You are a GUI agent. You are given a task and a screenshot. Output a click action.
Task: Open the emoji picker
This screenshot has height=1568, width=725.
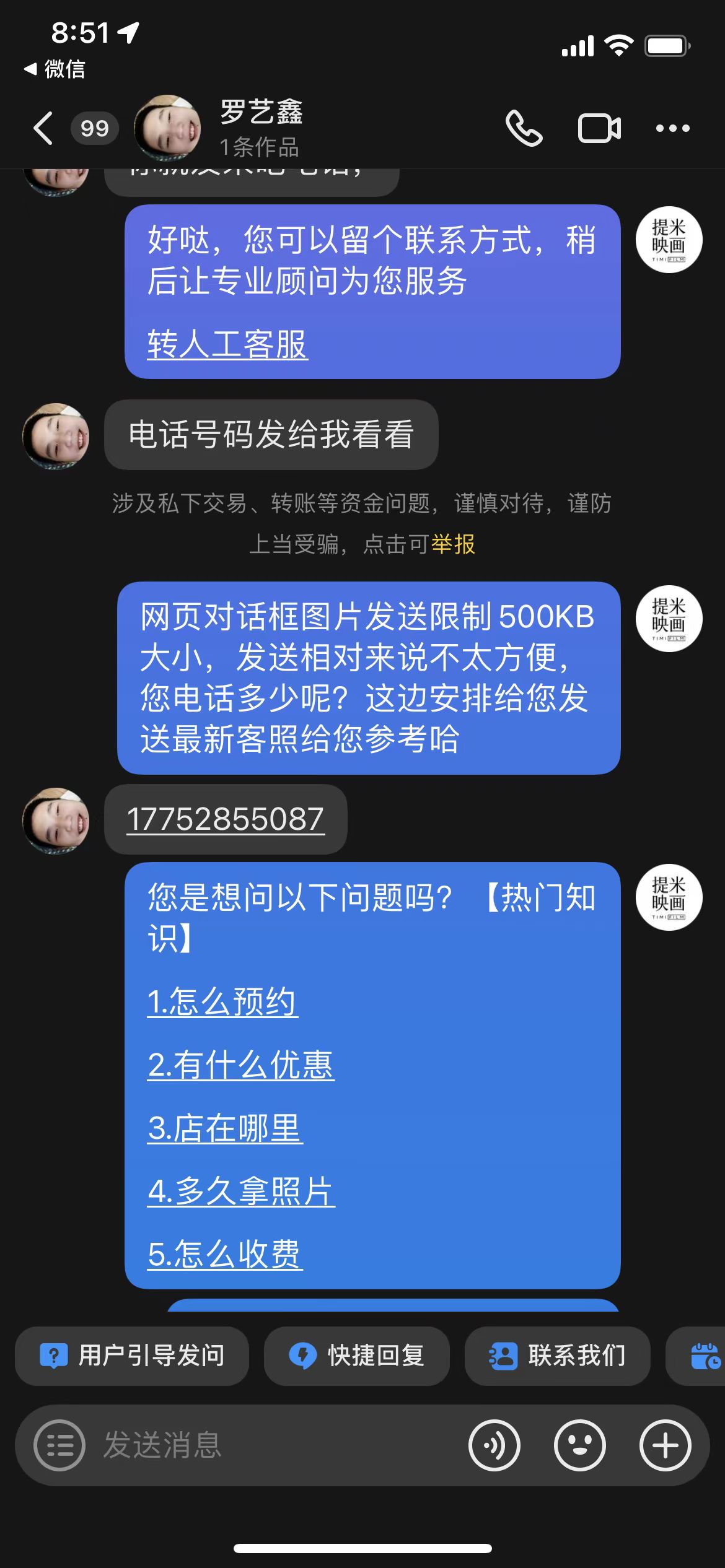pyautogui.click(x=580, y=1445)
